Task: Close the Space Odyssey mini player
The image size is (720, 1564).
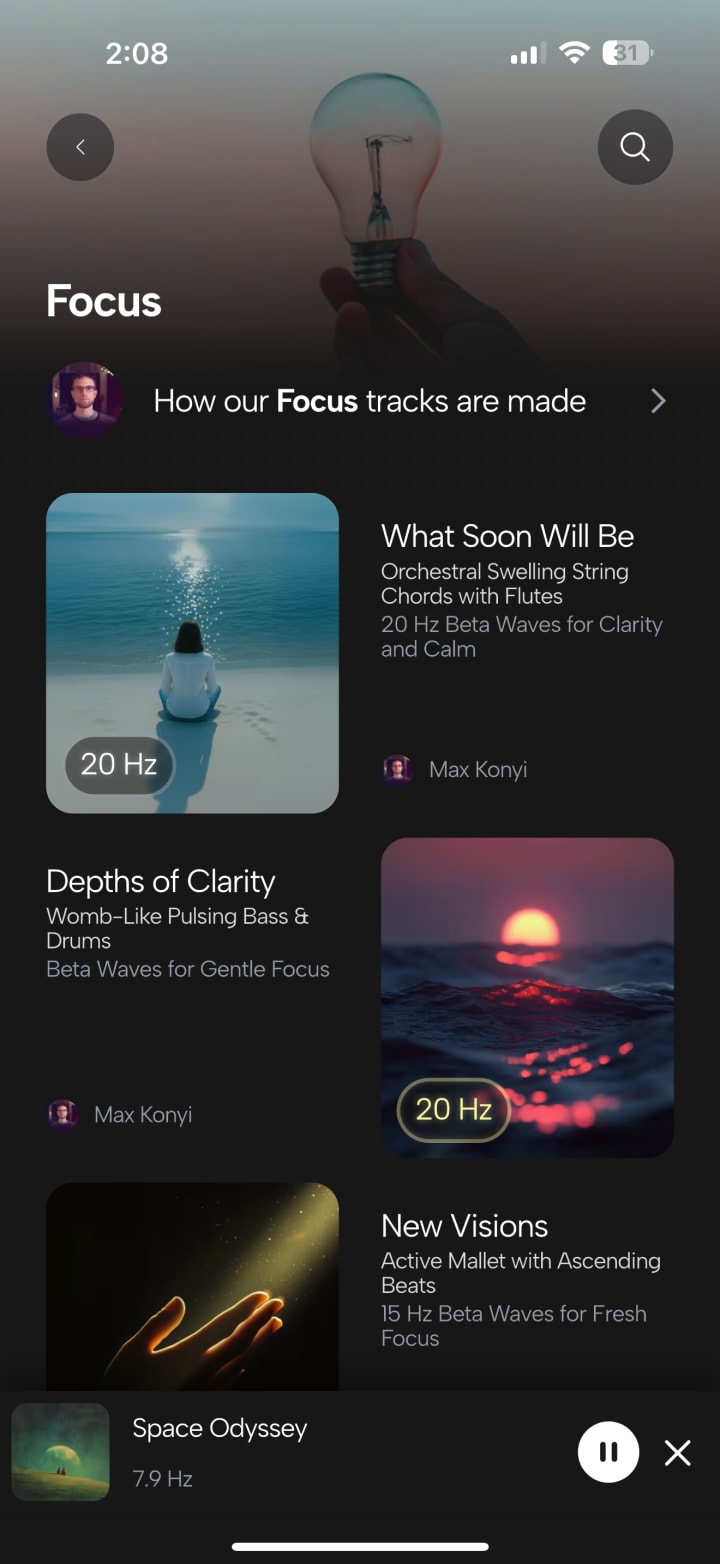Action: click(678, 1452)
